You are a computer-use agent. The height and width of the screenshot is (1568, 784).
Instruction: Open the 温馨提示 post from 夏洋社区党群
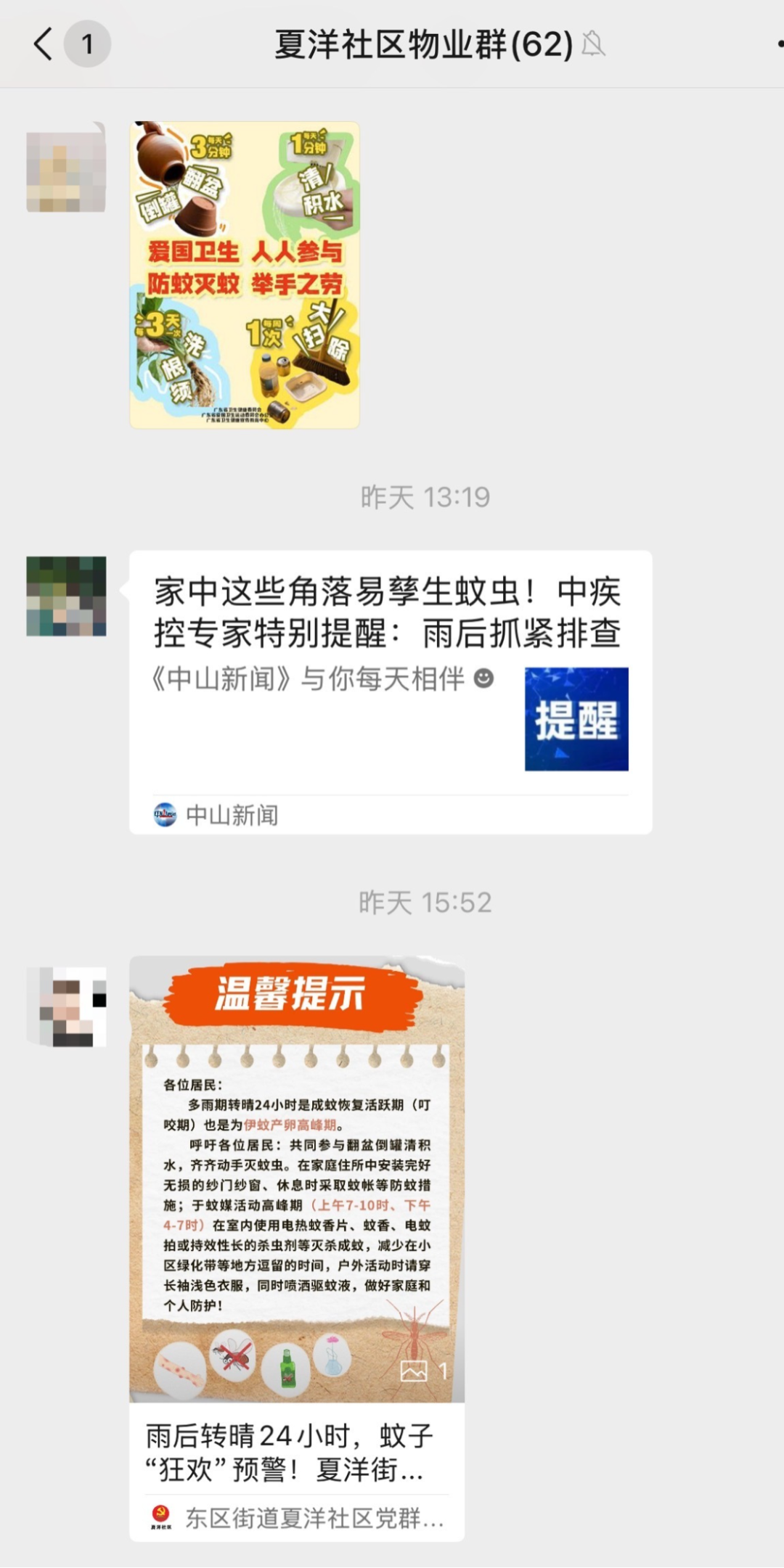pos(296,1248)
